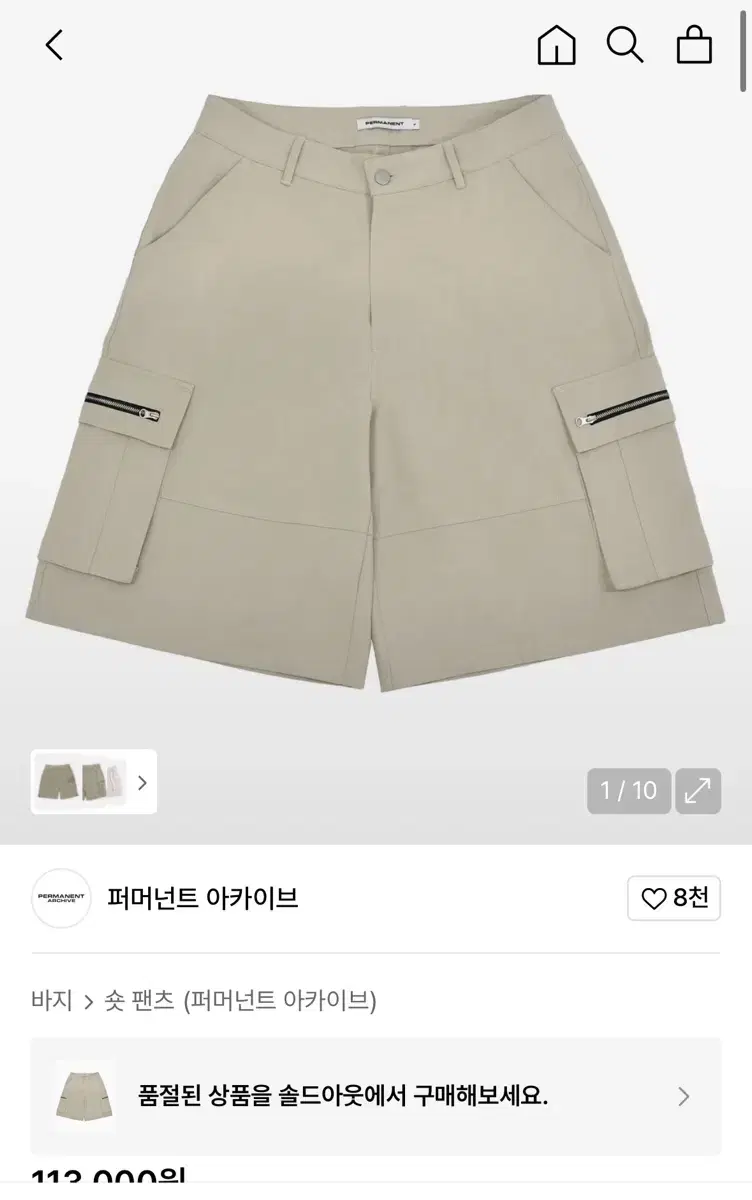Viewport: 752px width, 1200px height.
Task: Tap the back arrow to go back
Action: click(x=52, y=44)
